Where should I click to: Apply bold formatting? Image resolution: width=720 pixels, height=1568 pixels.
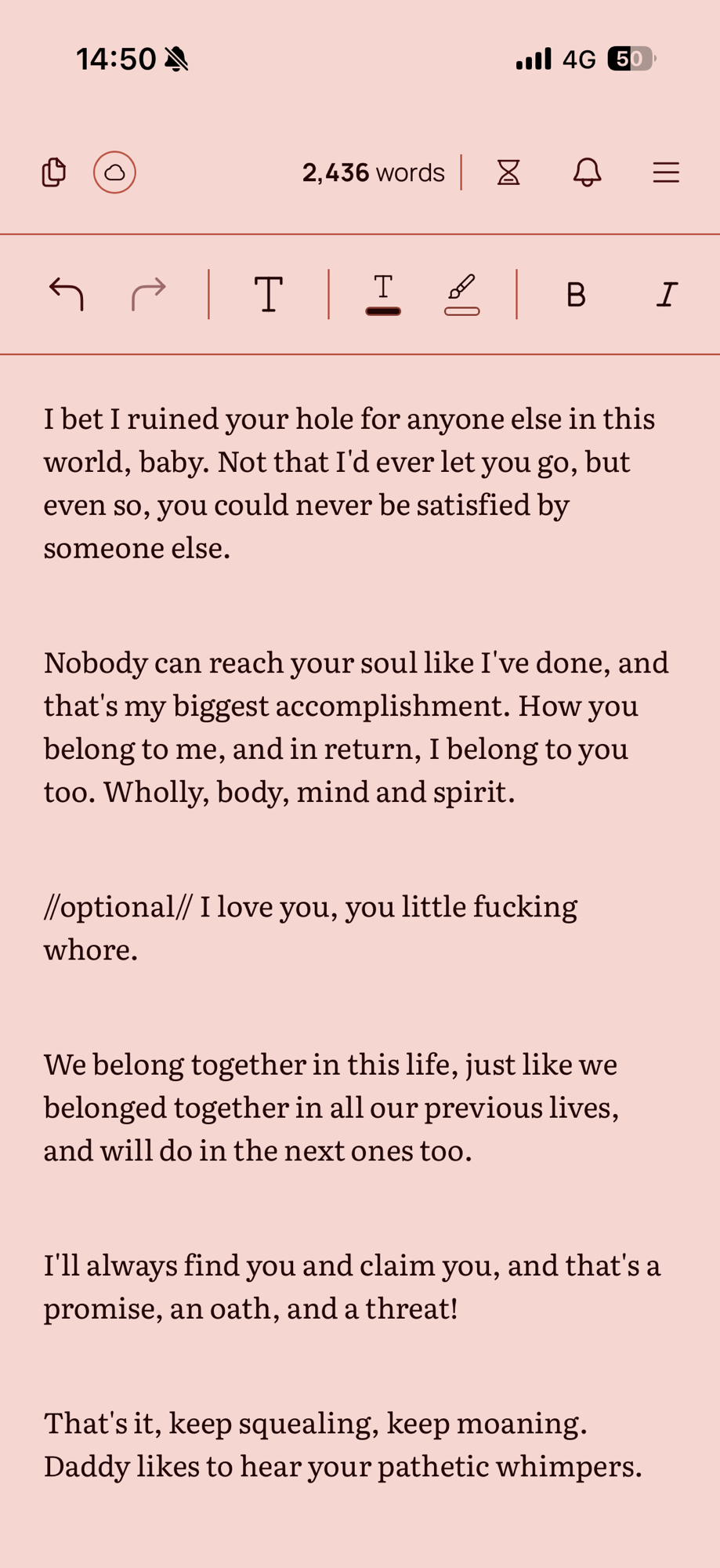point(576,295)
